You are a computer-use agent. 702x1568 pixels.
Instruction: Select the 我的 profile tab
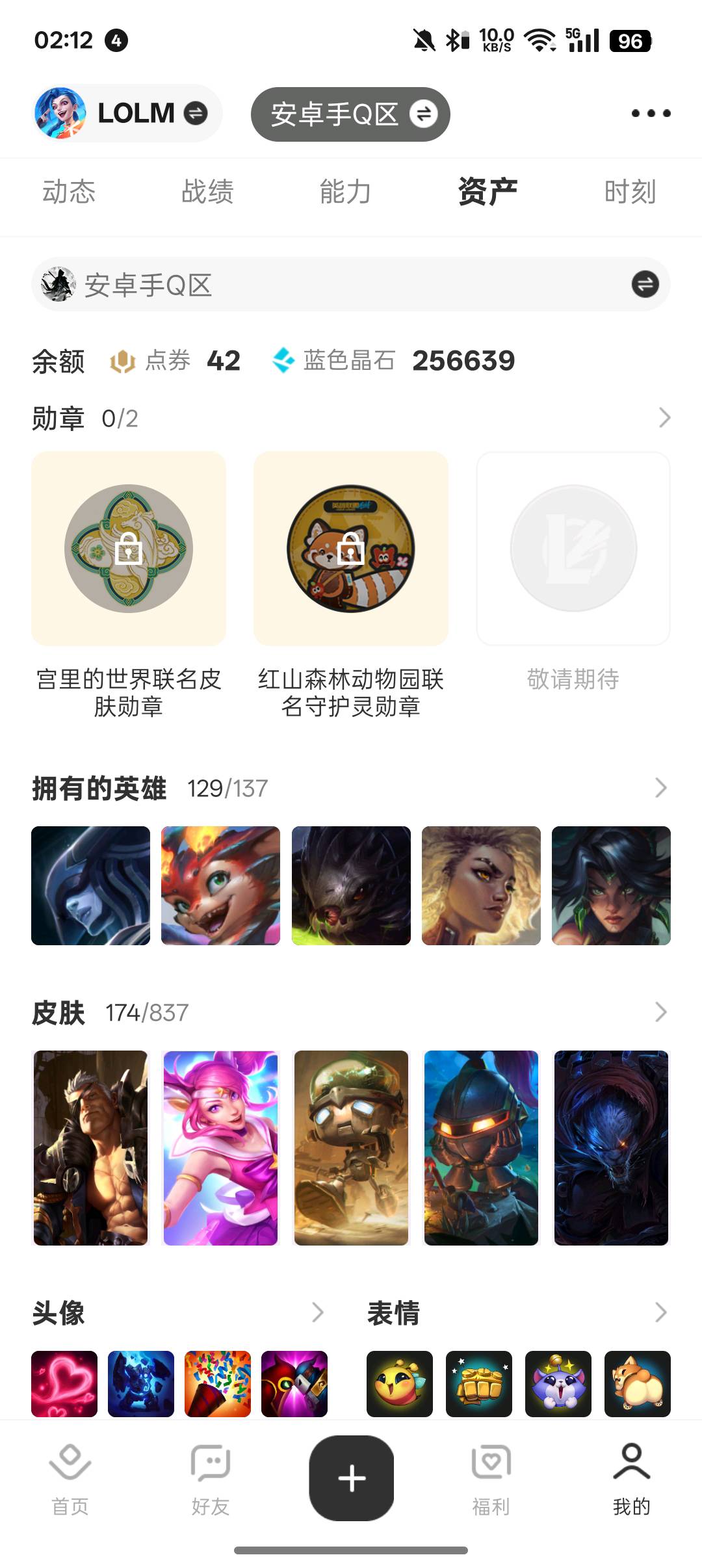(631, 1480)
